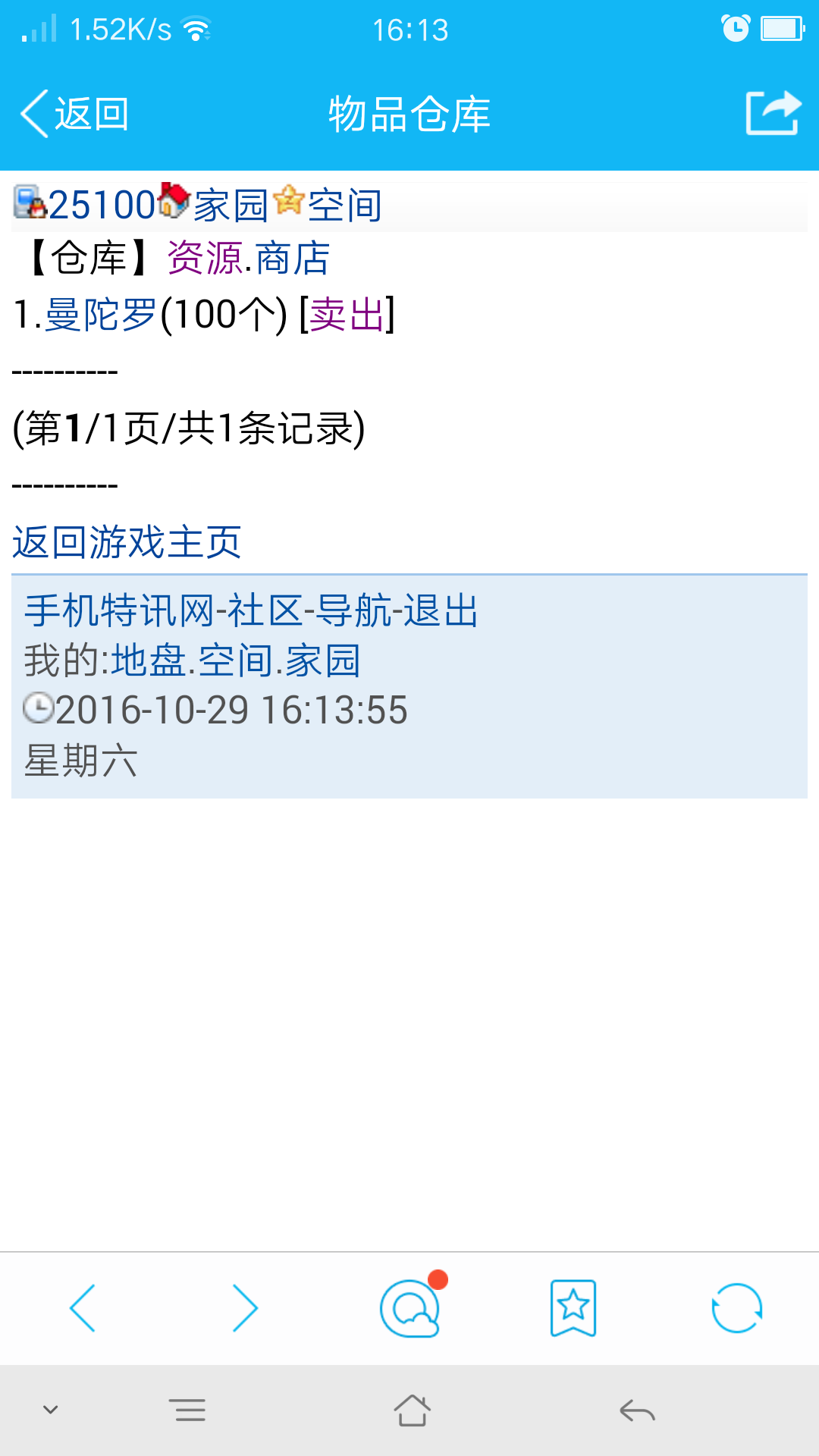Refresh the page

click(736, 1308)
